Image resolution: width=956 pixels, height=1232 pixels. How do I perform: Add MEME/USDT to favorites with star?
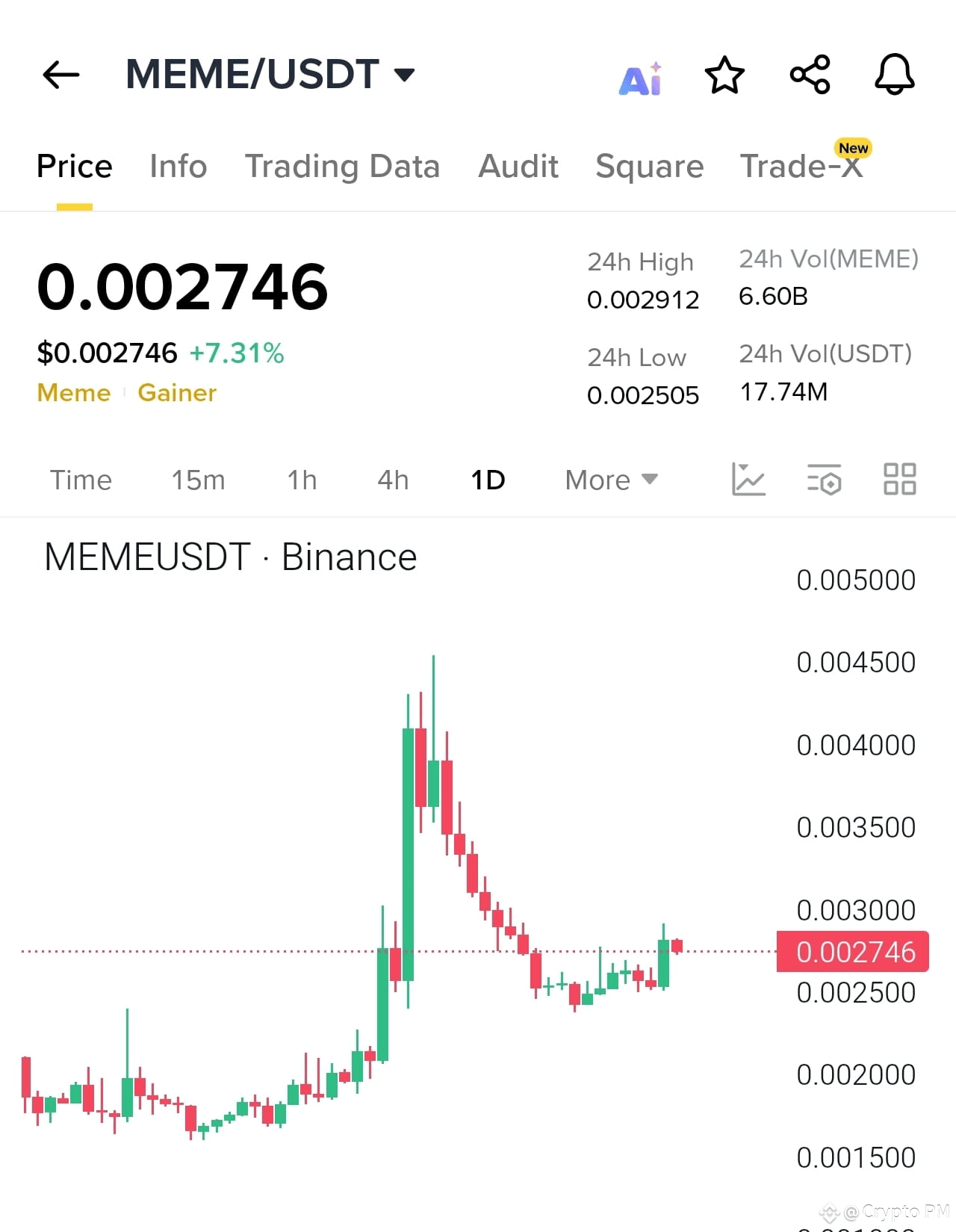724,75
